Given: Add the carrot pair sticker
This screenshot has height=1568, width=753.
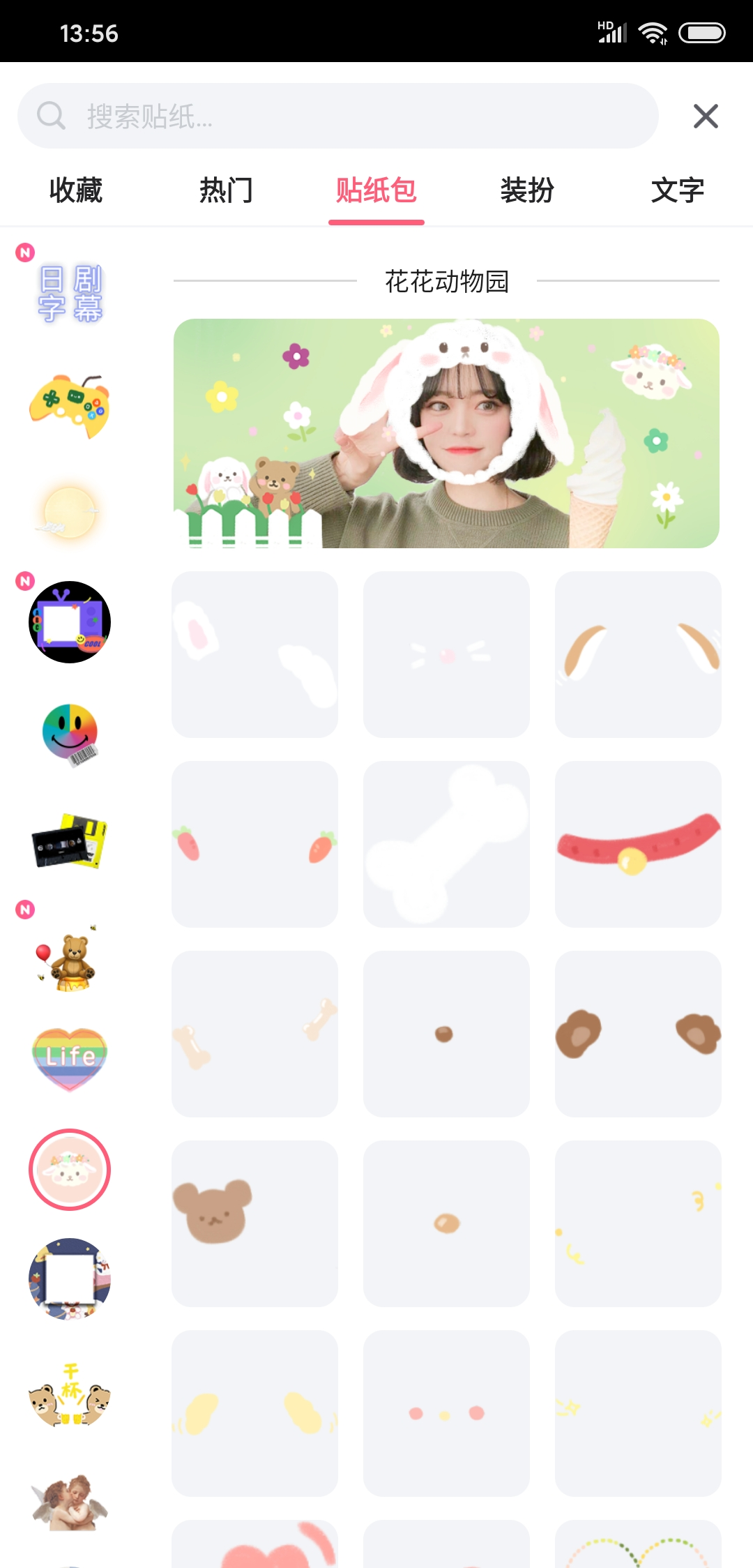Looking at the screenshot, I should pos(254,844).
